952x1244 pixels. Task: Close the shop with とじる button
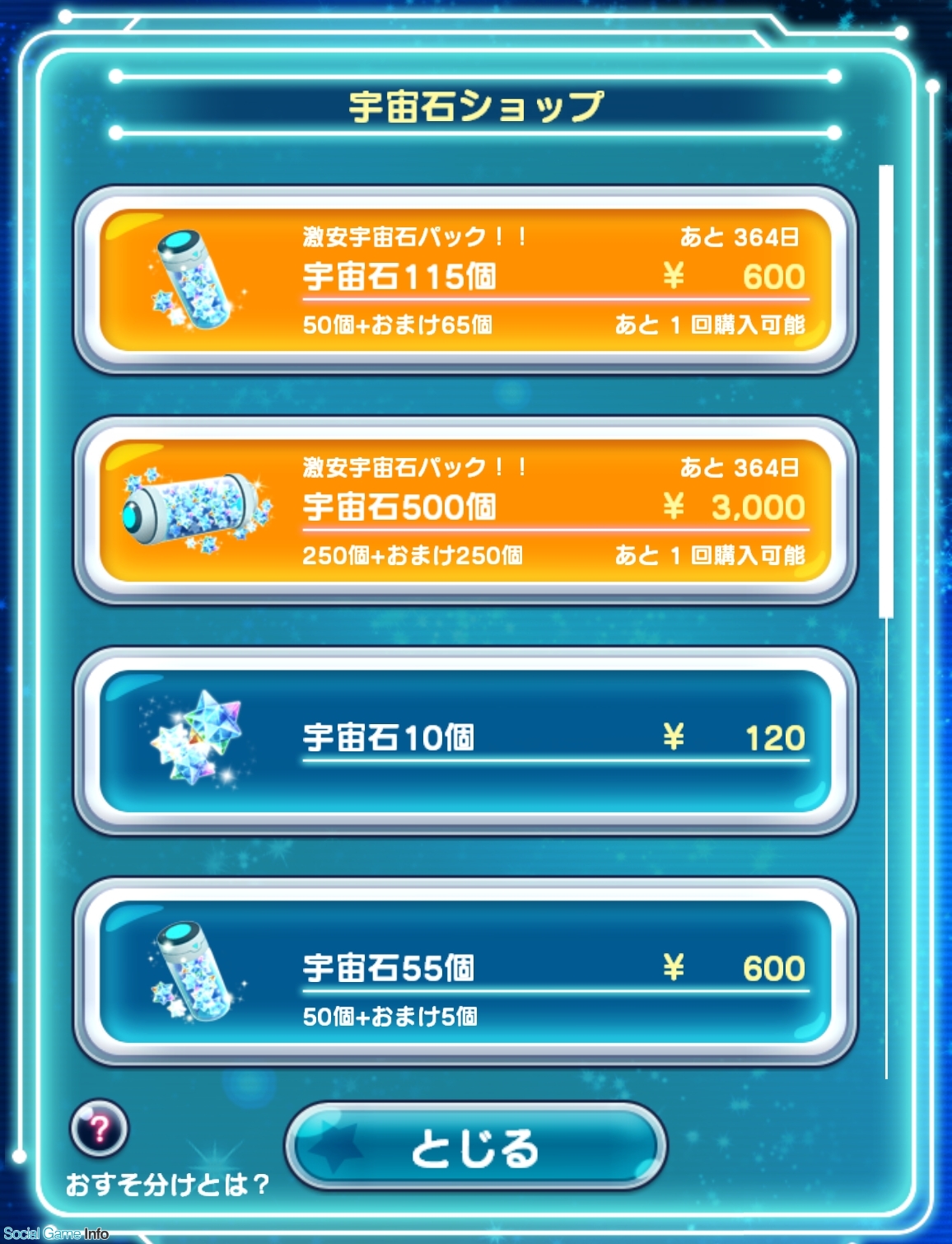[x=475, y=1148]
